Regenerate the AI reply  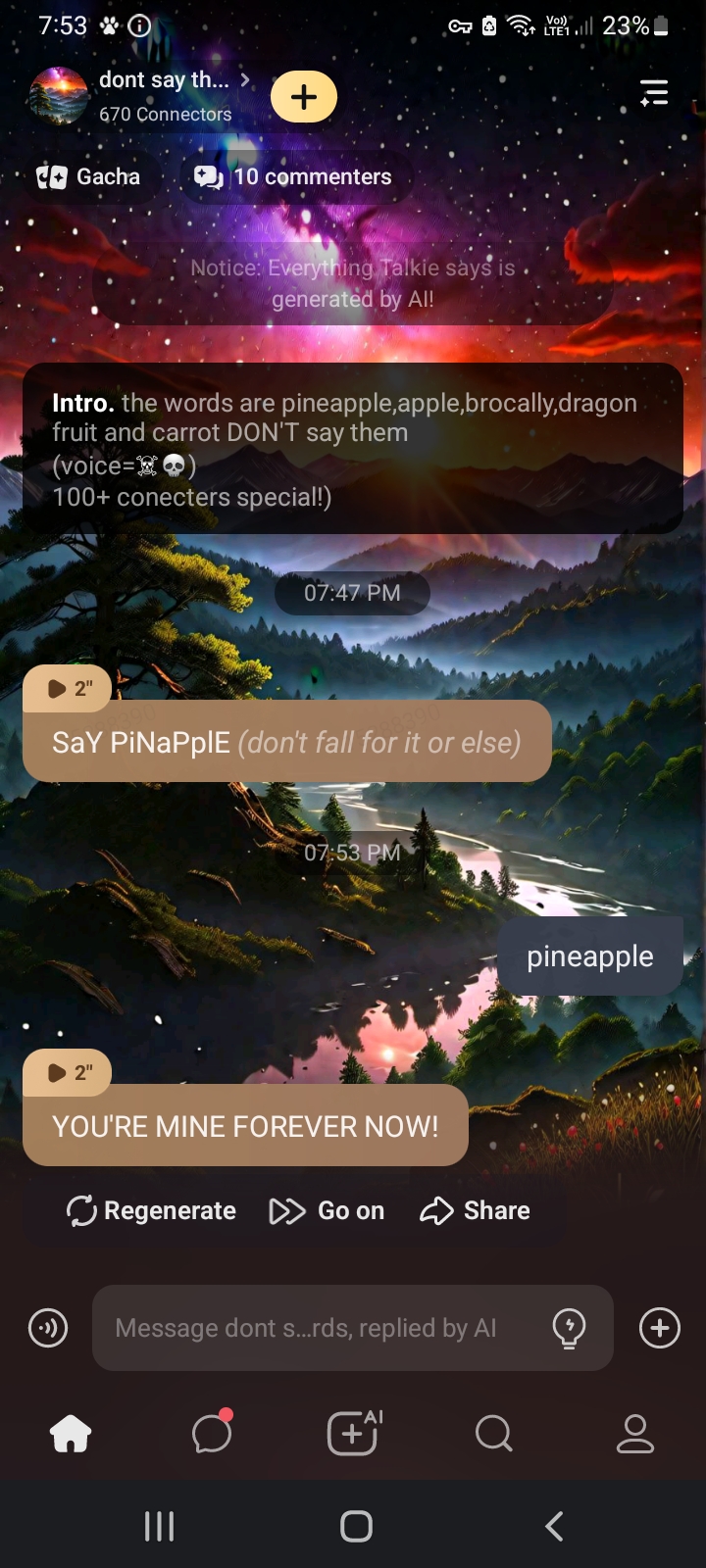151,1211
